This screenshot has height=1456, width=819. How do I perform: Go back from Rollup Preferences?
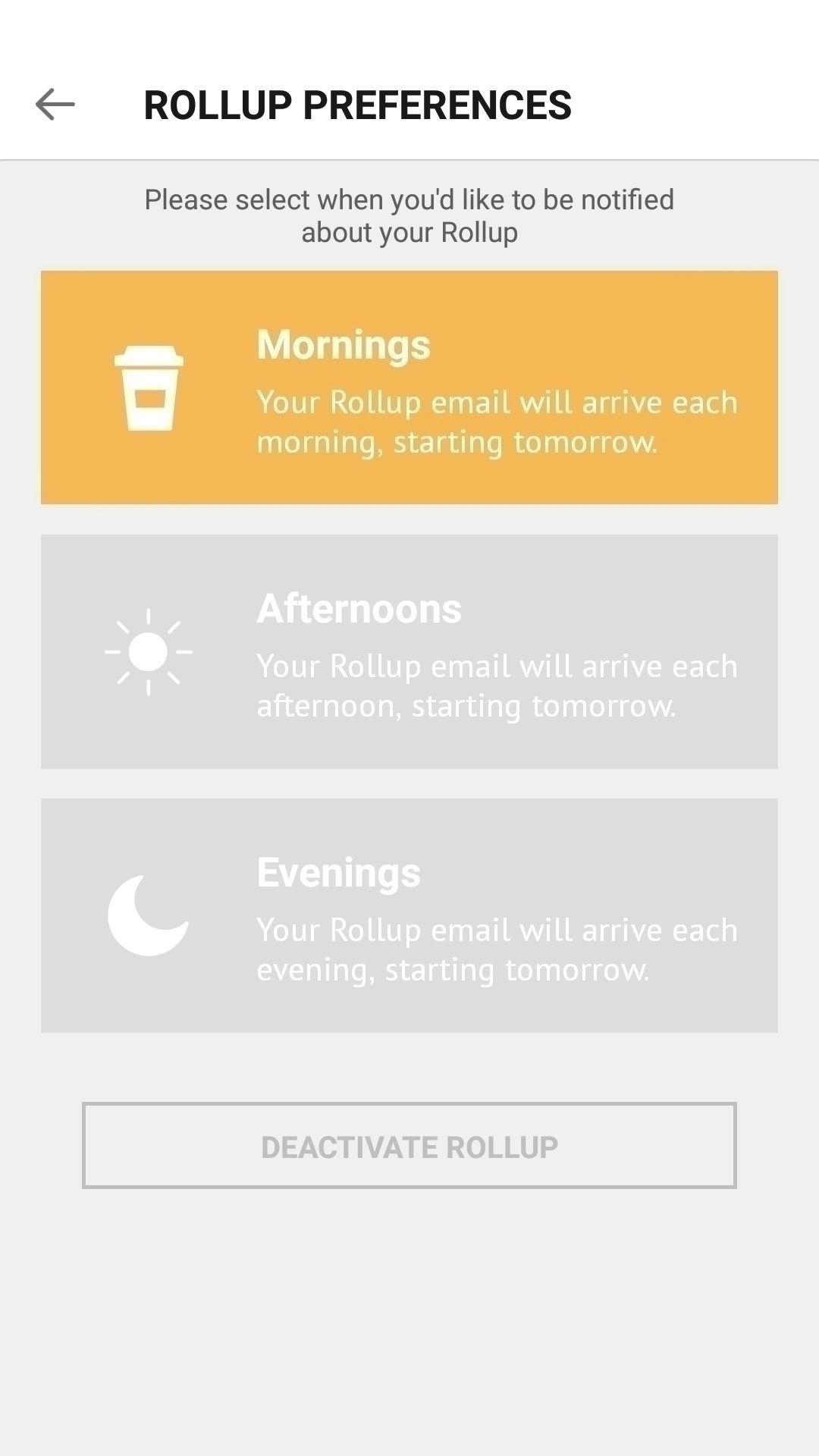[55, 105]
